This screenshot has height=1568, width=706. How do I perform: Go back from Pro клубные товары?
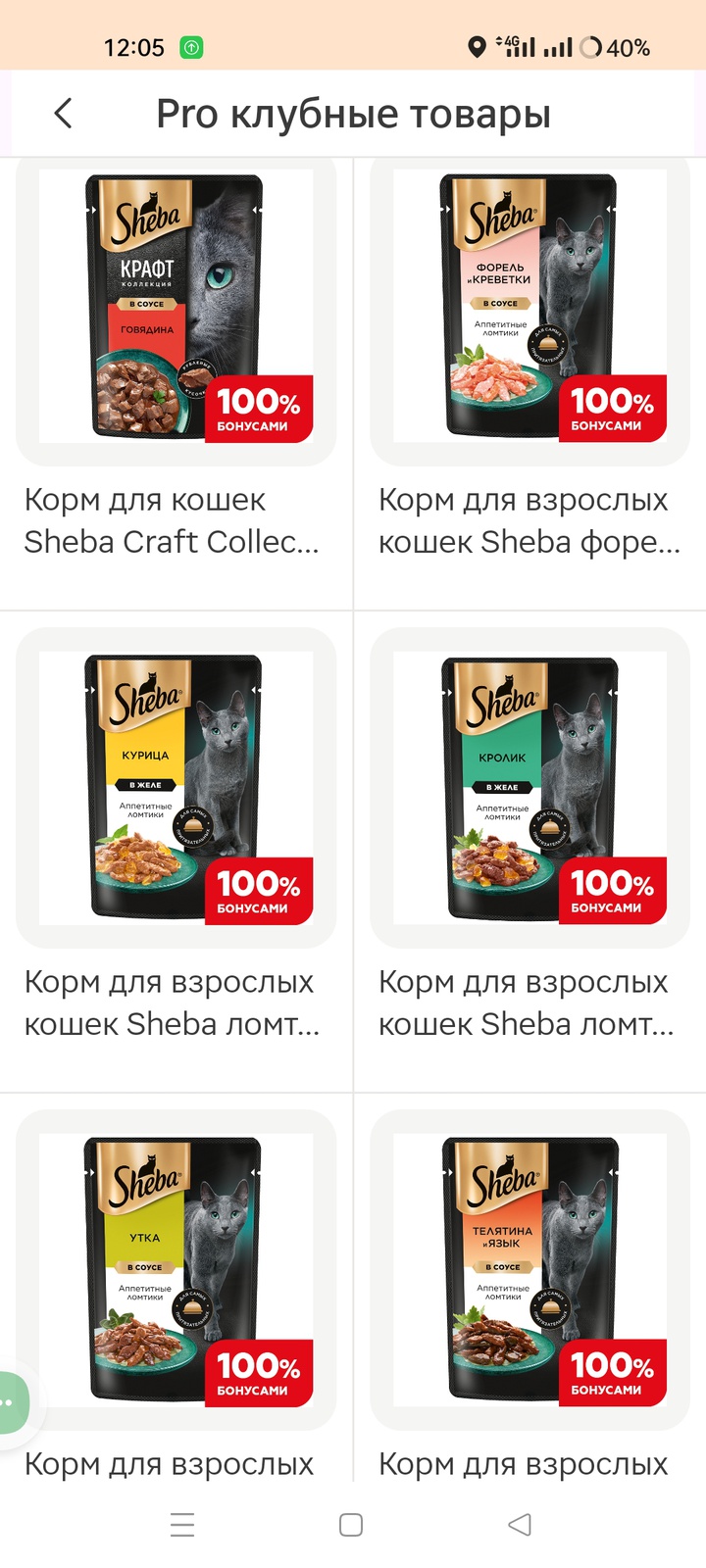click(x=64, y=114)
